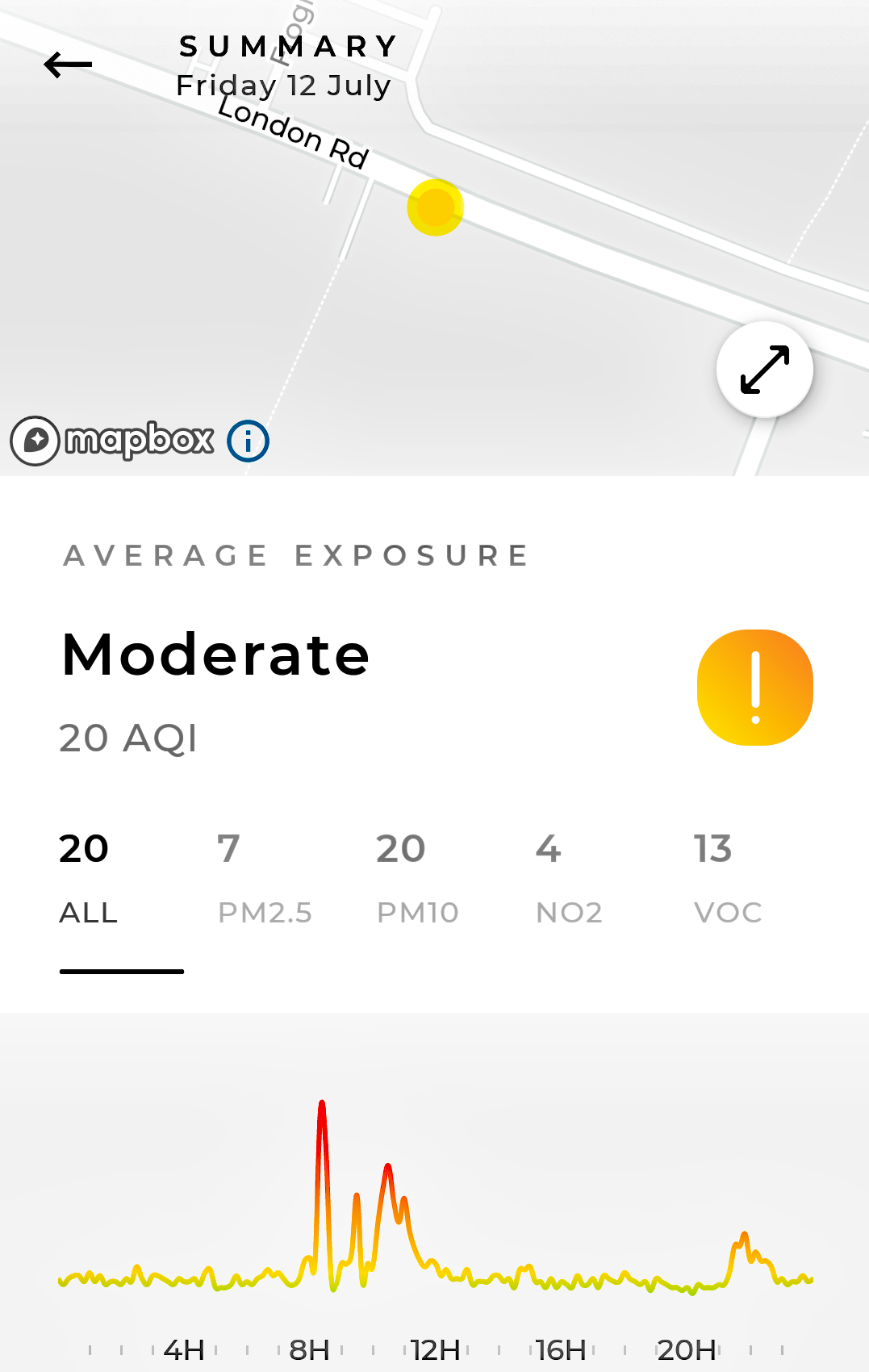The height and width of the screenshot is (1372, 869).
Task: Select the ALL pollutants tab
Action: [89, 880]
